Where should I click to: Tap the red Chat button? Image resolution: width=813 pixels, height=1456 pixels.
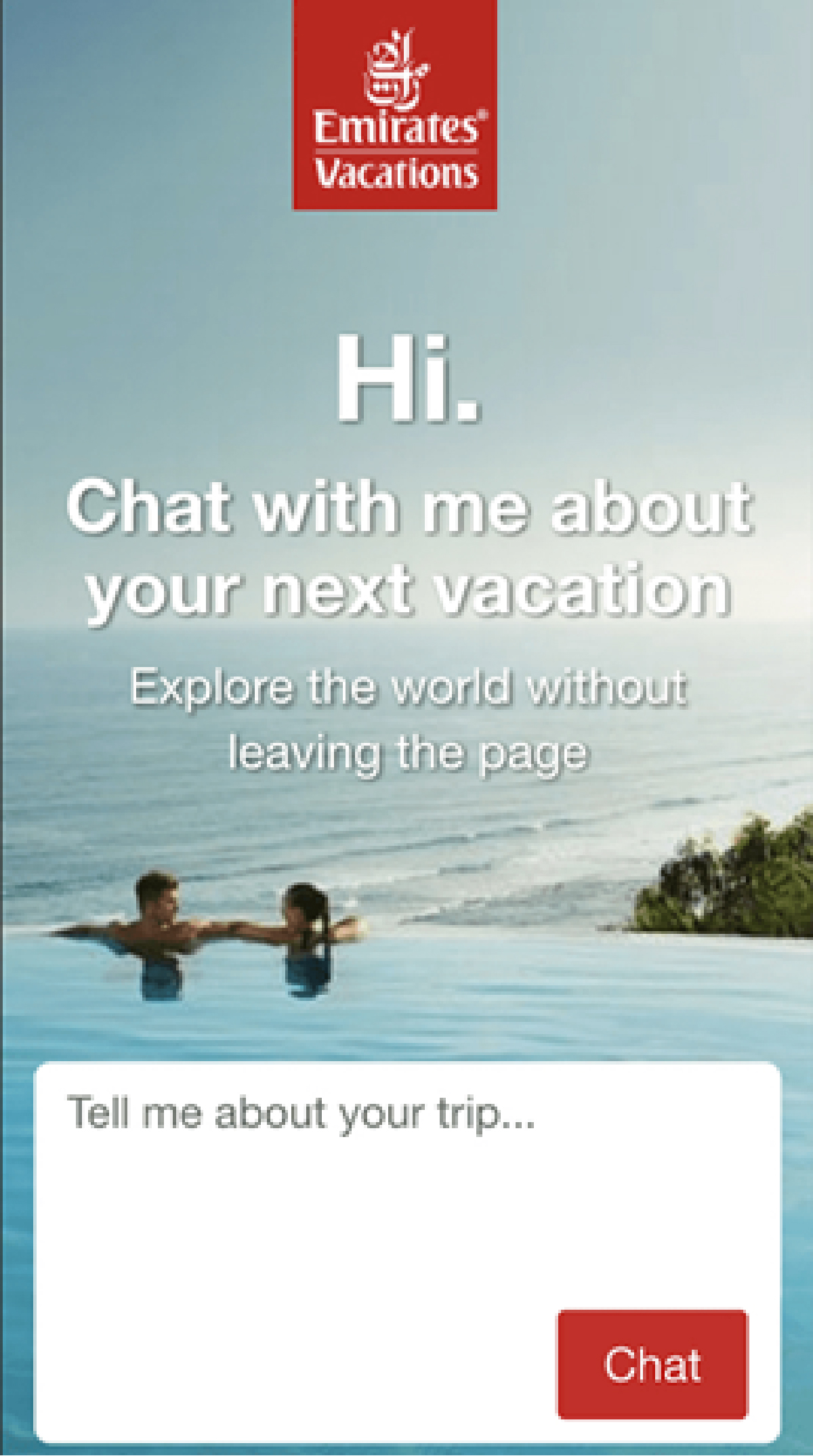652,1364
